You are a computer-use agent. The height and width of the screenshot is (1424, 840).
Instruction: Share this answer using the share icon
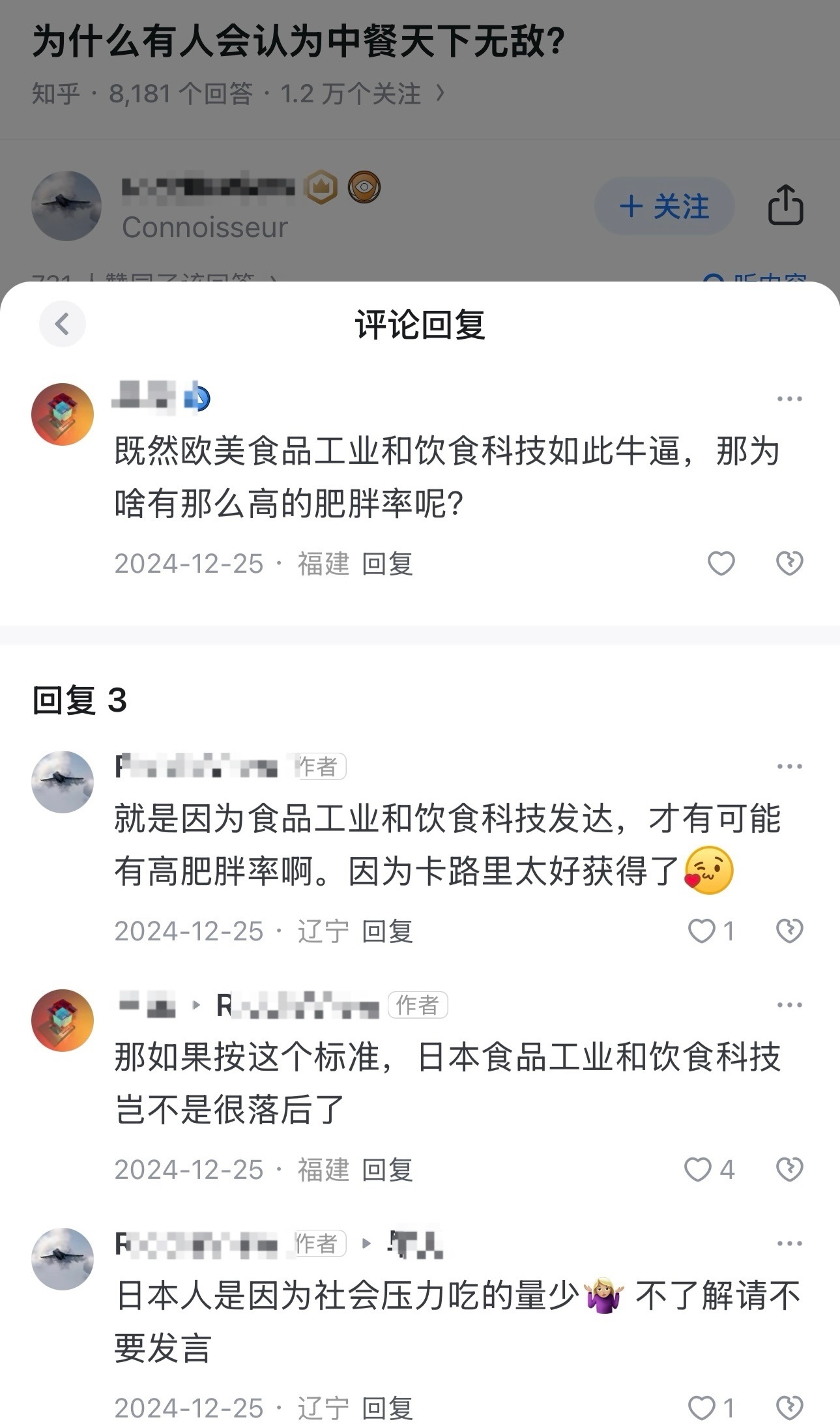point(785,205)
